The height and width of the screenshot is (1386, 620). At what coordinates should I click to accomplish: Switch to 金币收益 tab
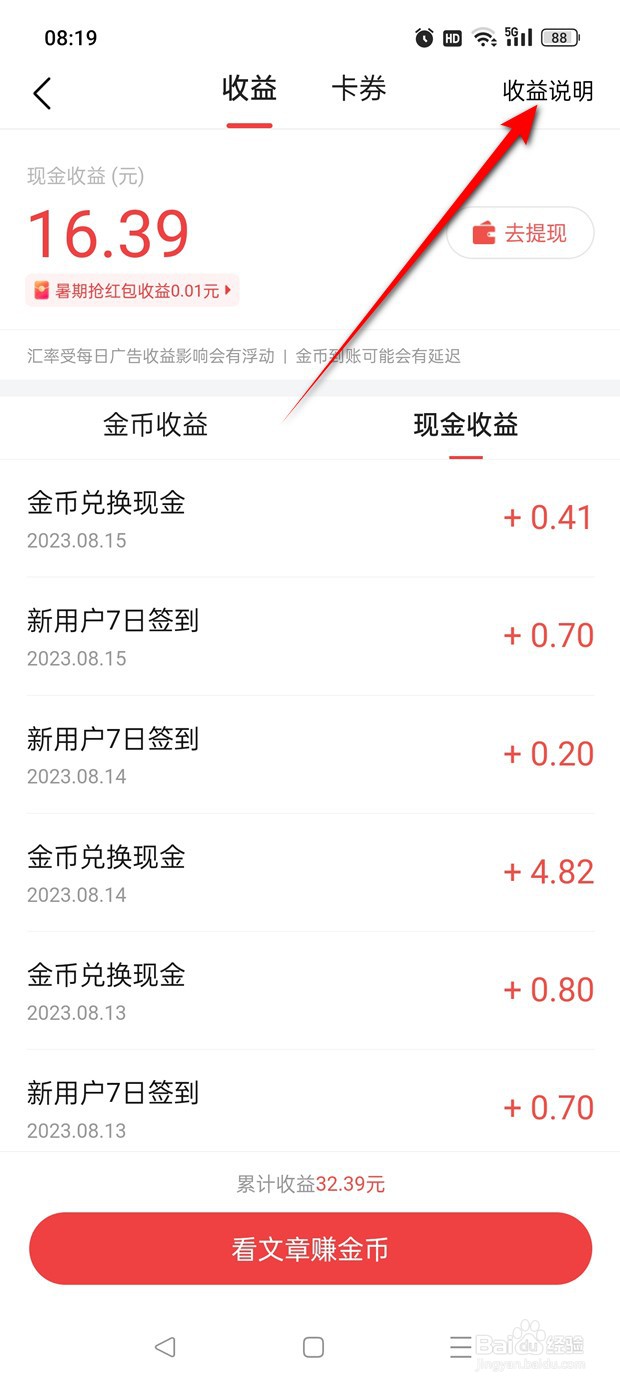[155, 425]
